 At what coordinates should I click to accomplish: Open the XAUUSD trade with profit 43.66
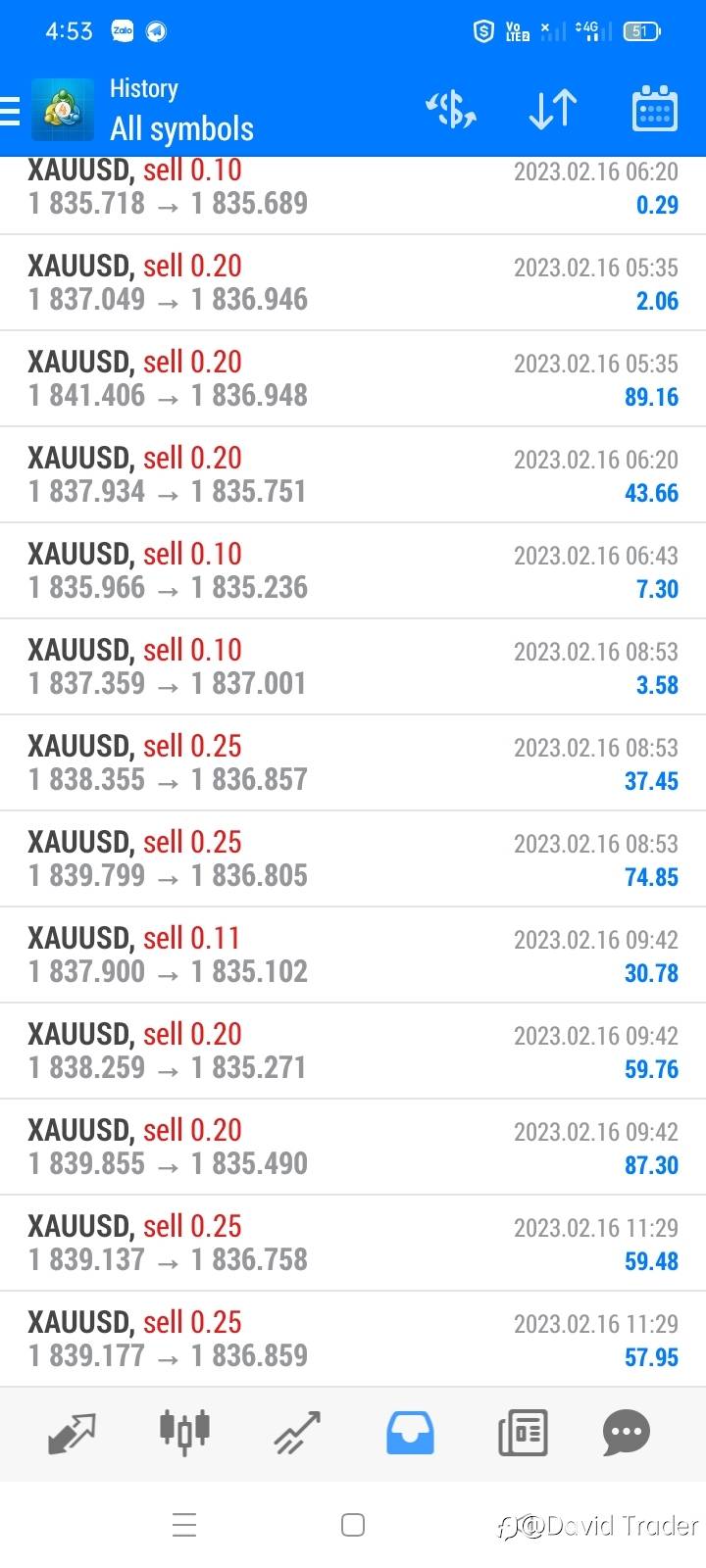coord(353,474)
